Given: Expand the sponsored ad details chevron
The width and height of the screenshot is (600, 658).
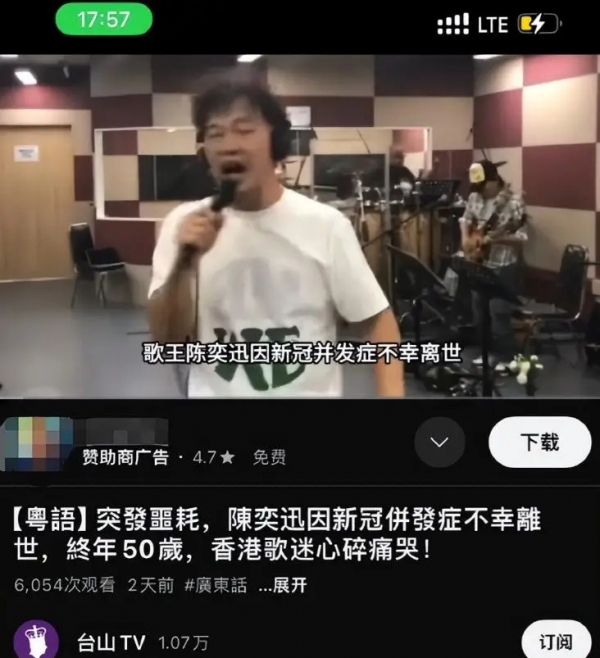Looking at the screenshot, I should click(439, 442).
